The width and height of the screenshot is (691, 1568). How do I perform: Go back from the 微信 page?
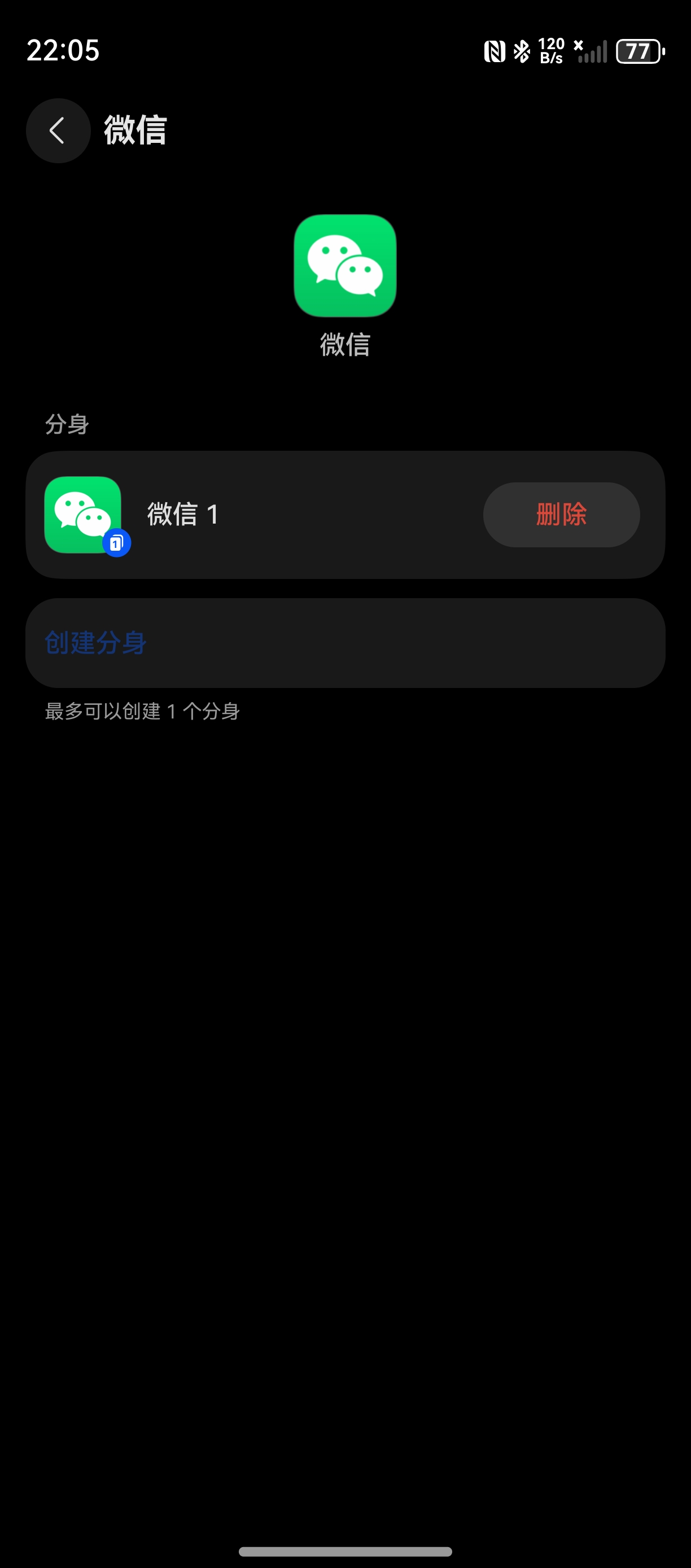click(58, 130)
